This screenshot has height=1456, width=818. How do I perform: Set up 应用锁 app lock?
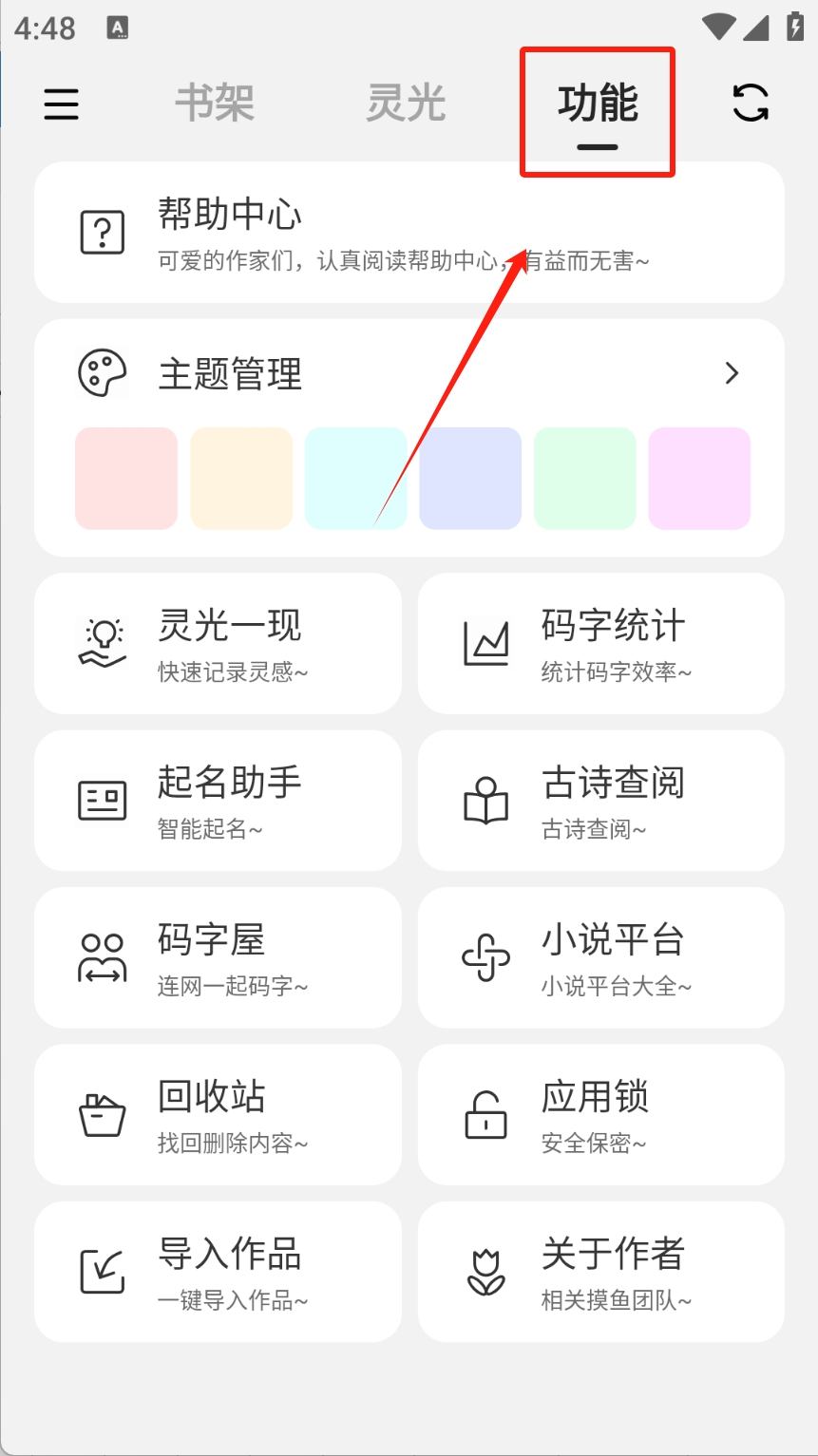click(x=601, y=1114)
